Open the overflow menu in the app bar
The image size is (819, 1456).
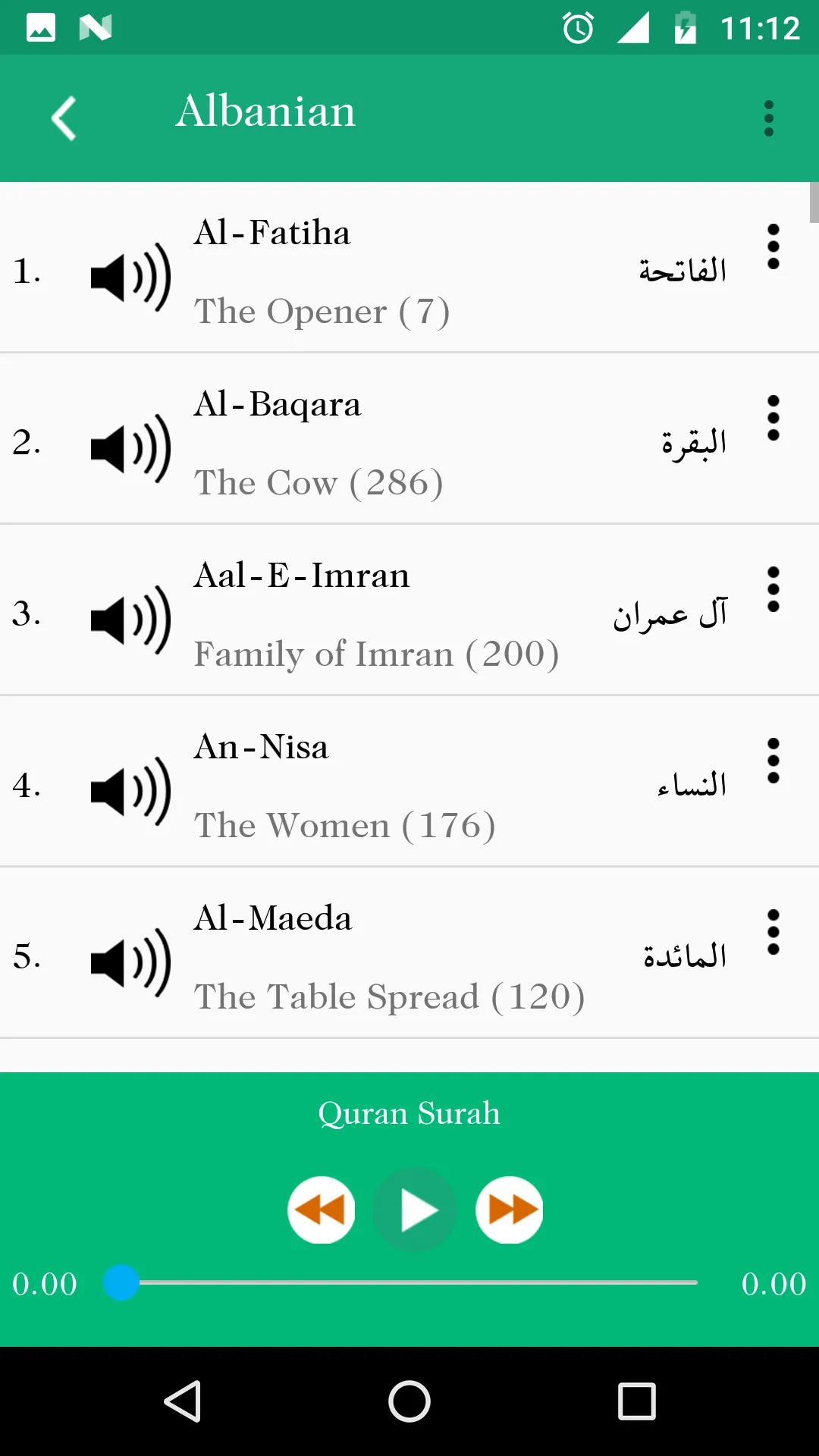pyautogui.click(x=768, y=118)
